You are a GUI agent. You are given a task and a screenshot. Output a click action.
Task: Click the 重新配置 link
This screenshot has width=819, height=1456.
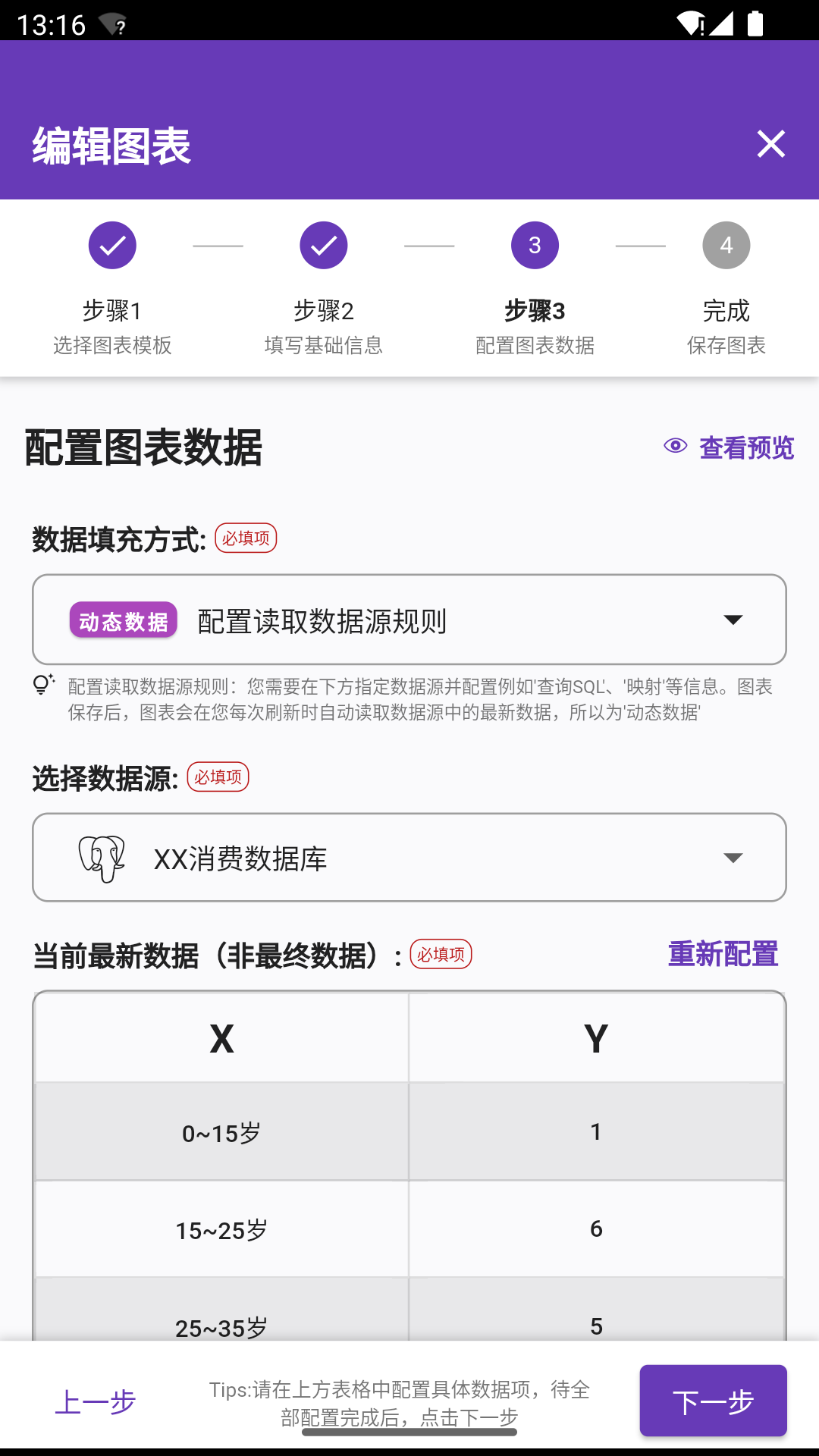[722, 954]
